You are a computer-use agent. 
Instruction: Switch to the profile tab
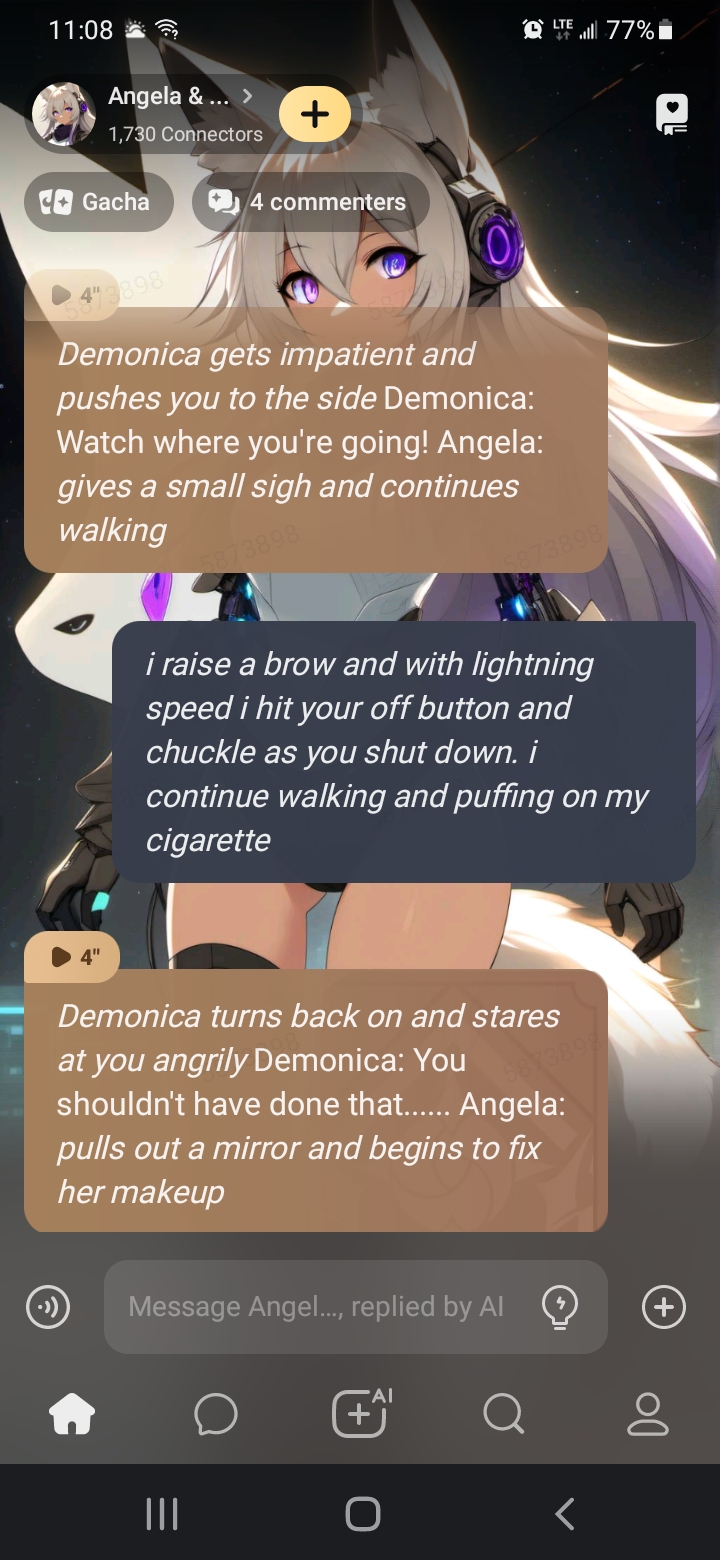tap(647, 1414)
